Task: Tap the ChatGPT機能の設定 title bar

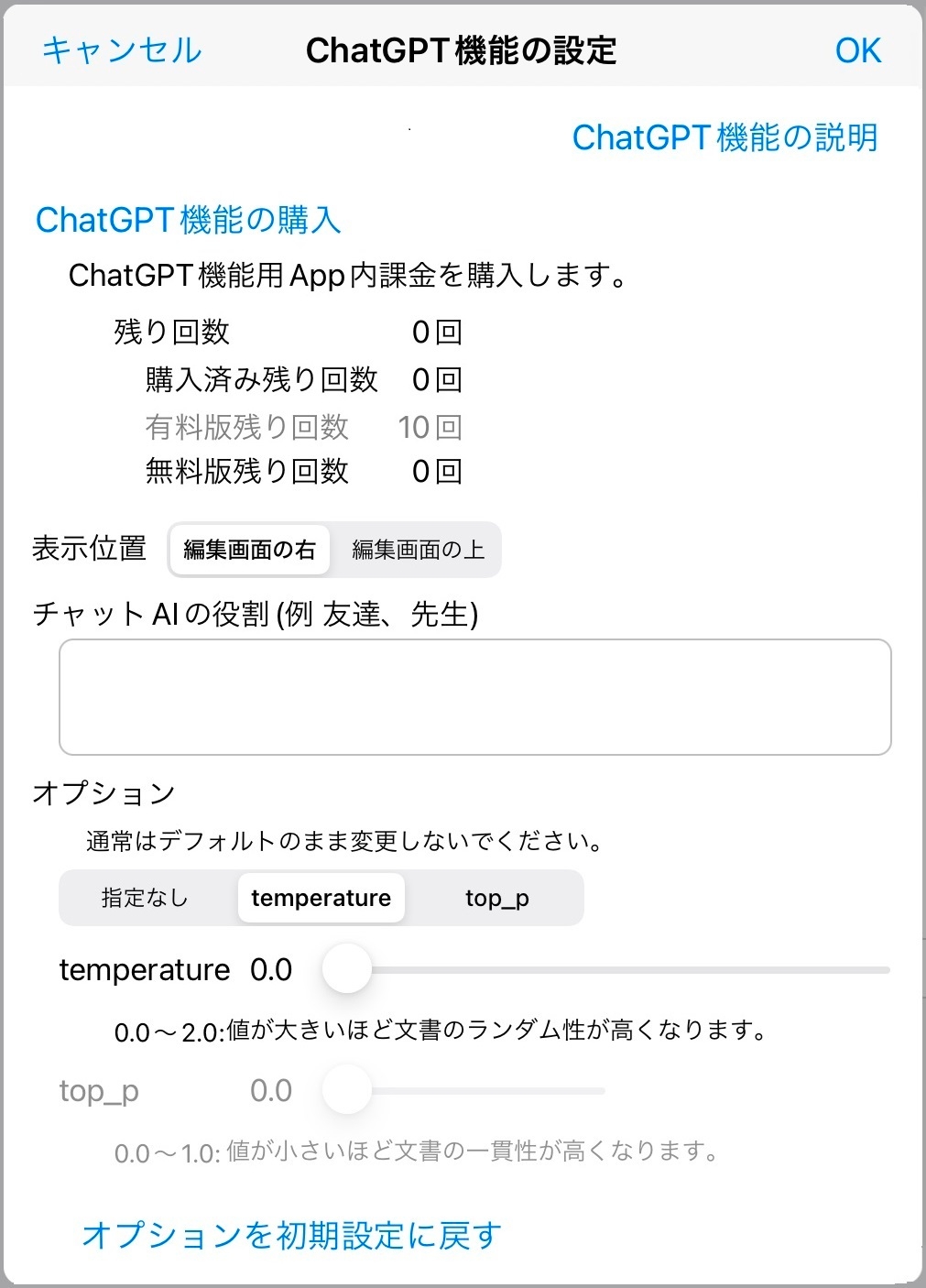Action: [x=463, y=50]
